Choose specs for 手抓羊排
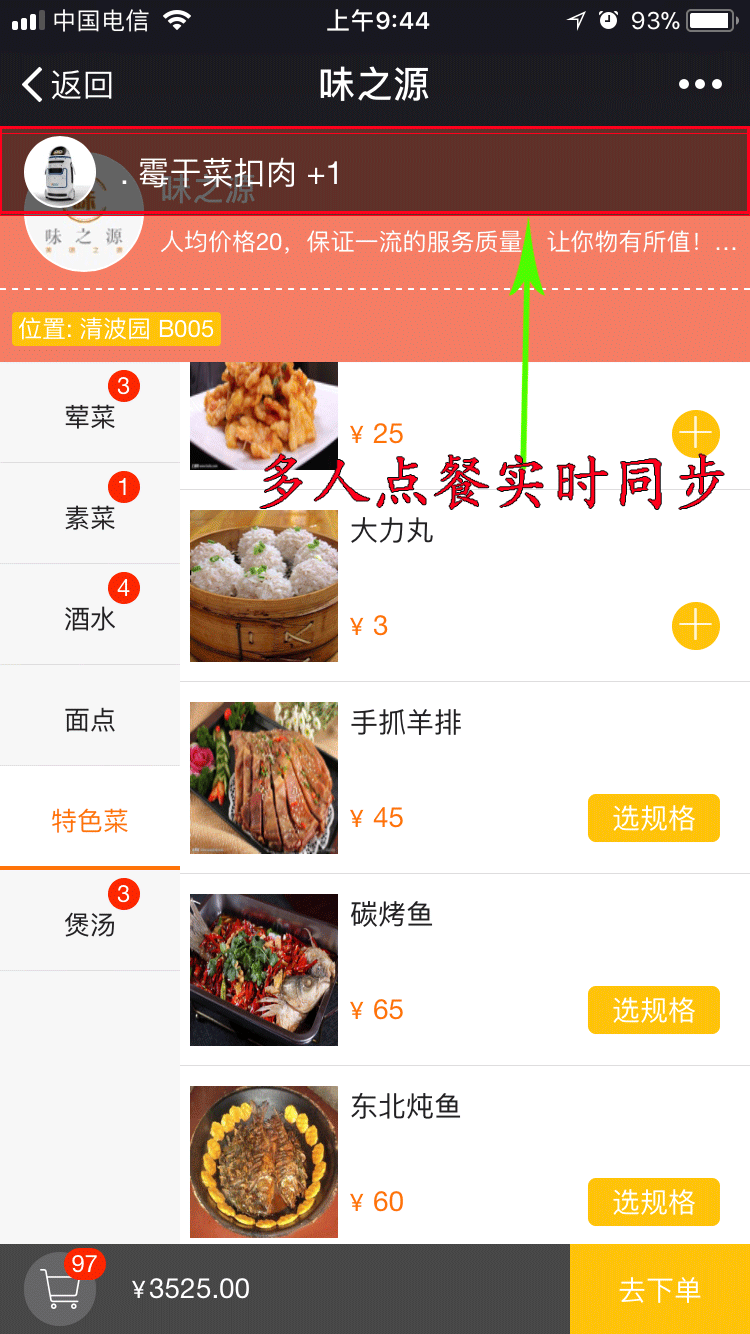This screenshot has width=750, height=1334. [653, 818]
